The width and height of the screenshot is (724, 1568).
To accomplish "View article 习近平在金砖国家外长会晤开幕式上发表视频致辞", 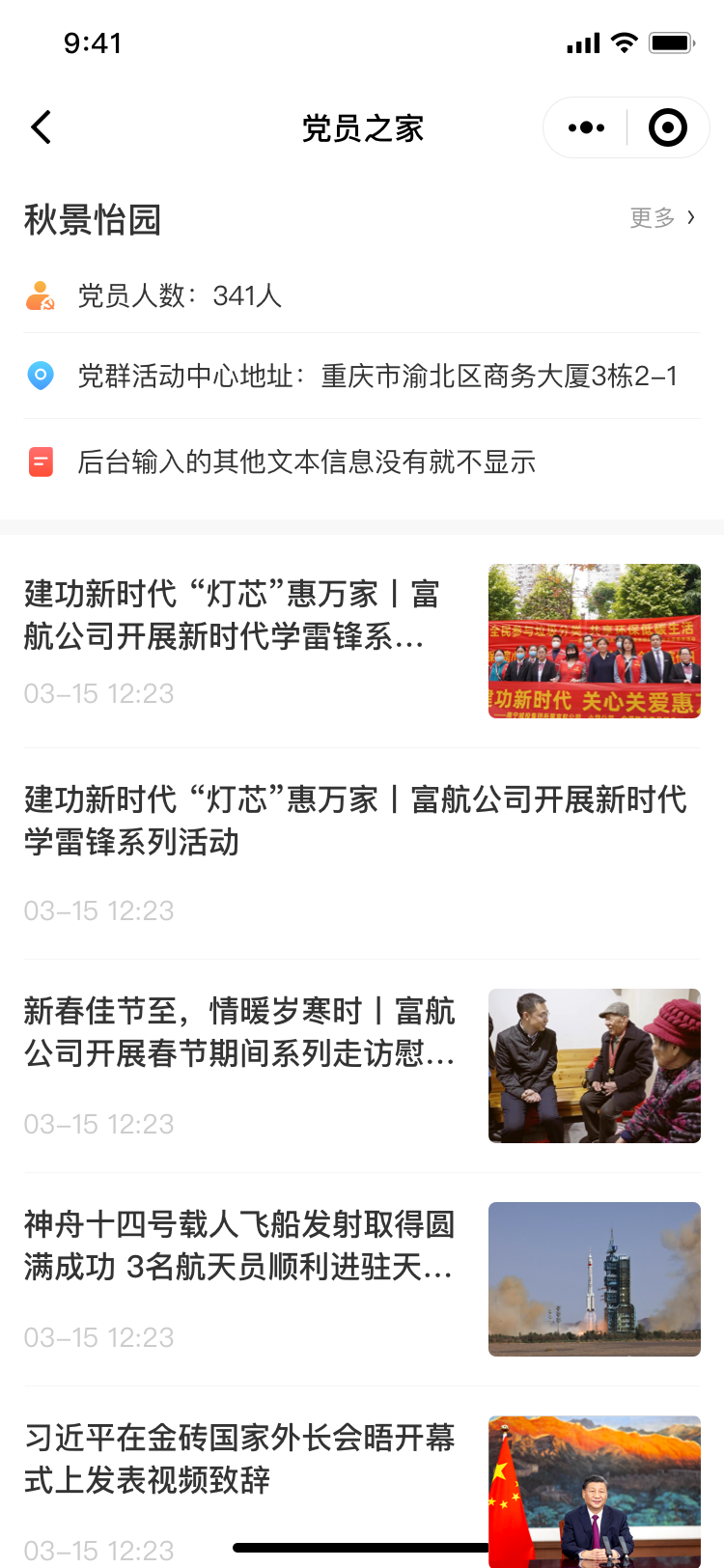I will tap(239, 1458).
